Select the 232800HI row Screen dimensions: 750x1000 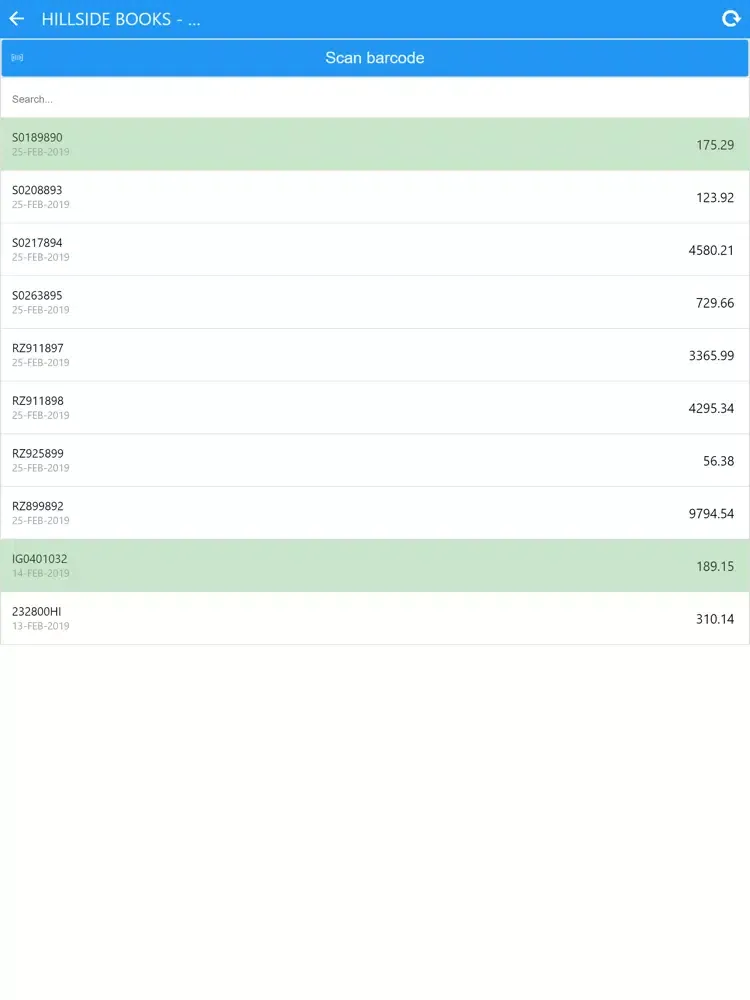[x=375, y=618]
